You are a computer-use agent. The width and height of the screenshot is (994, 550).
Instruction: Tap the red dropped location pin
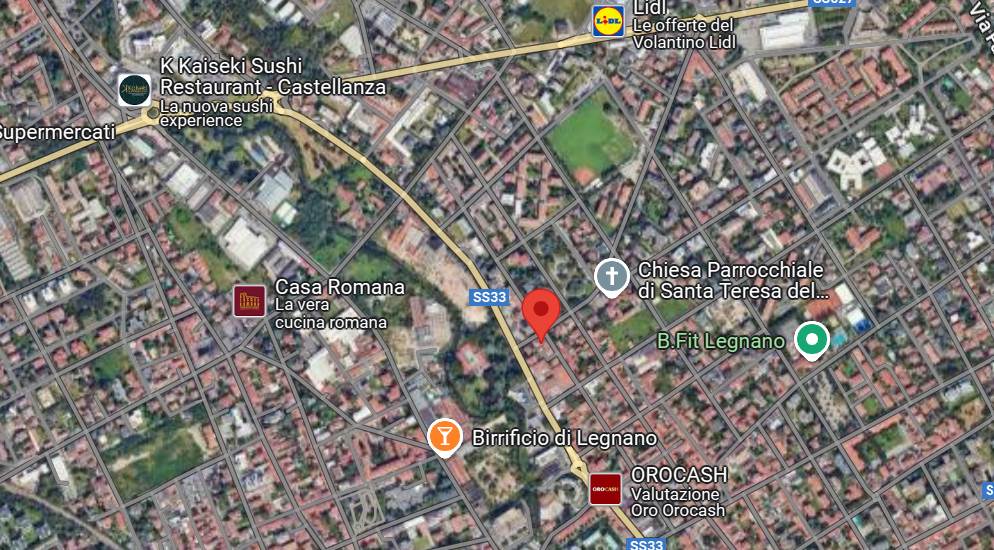541,312
